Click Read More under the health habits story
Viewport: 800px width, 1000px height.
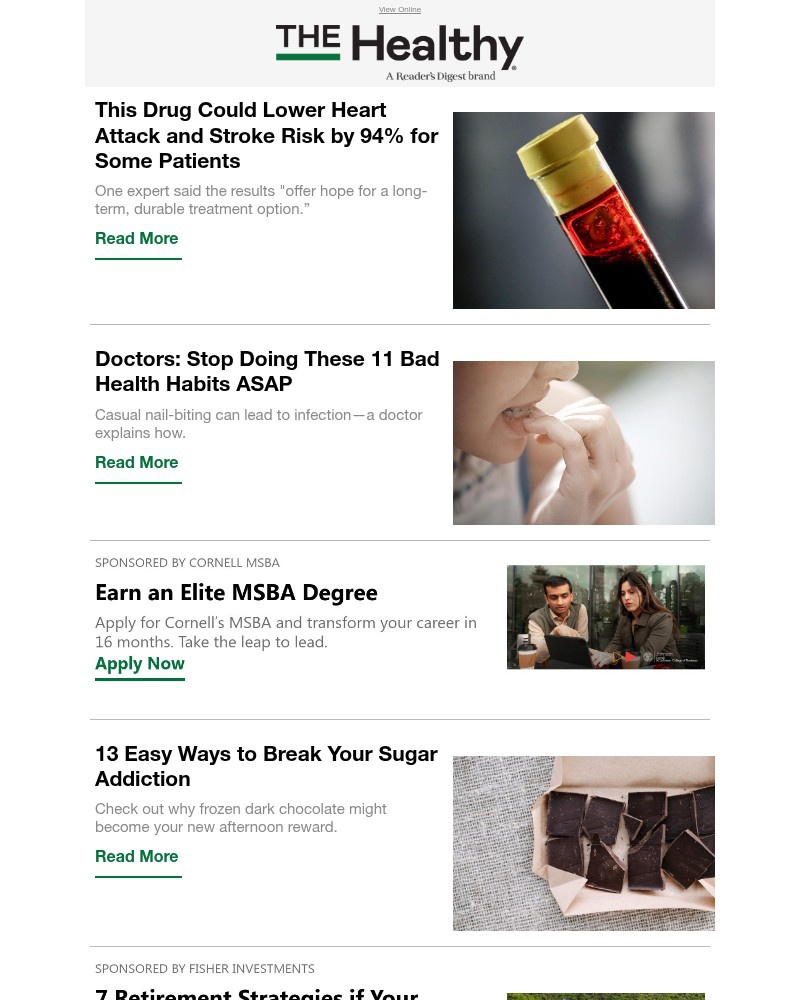[x=136, y=462]
